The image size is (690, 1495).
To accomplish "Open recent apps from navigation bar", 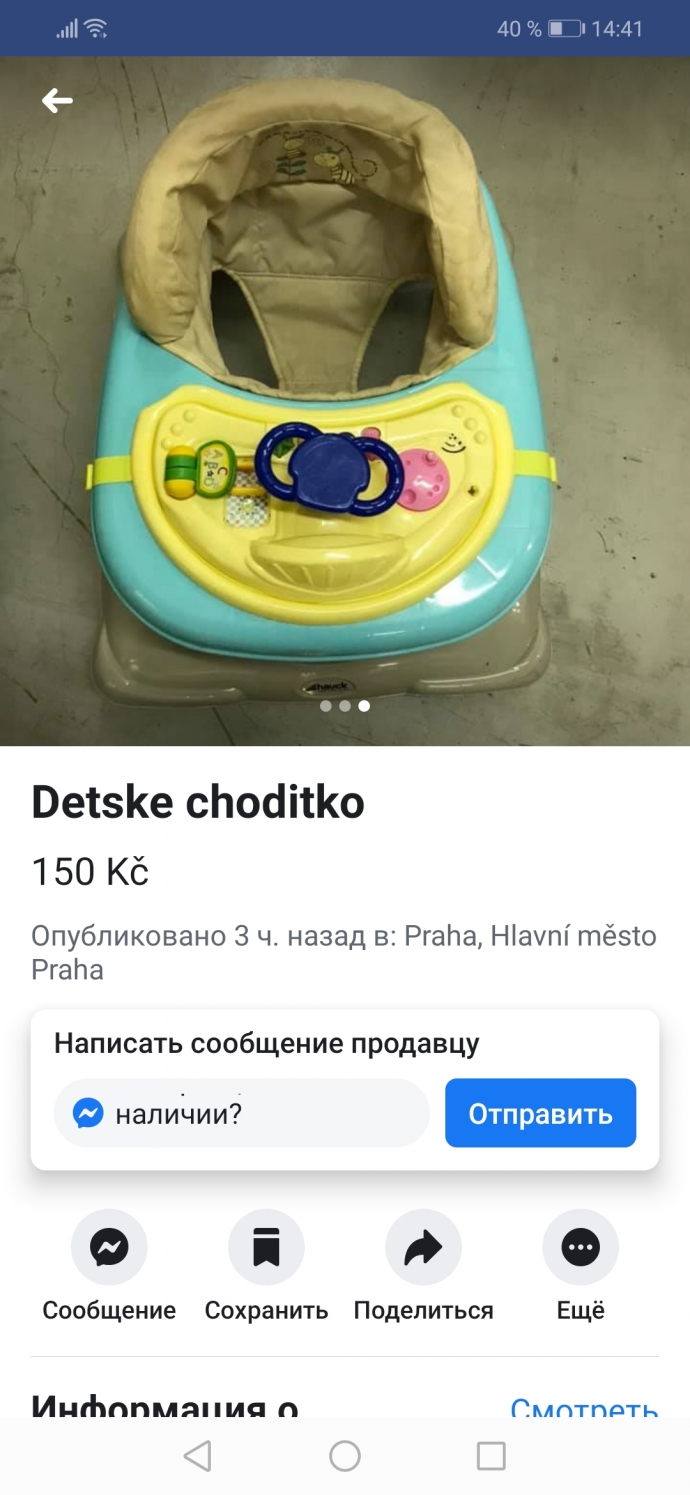I will (x=491, y=1456).
